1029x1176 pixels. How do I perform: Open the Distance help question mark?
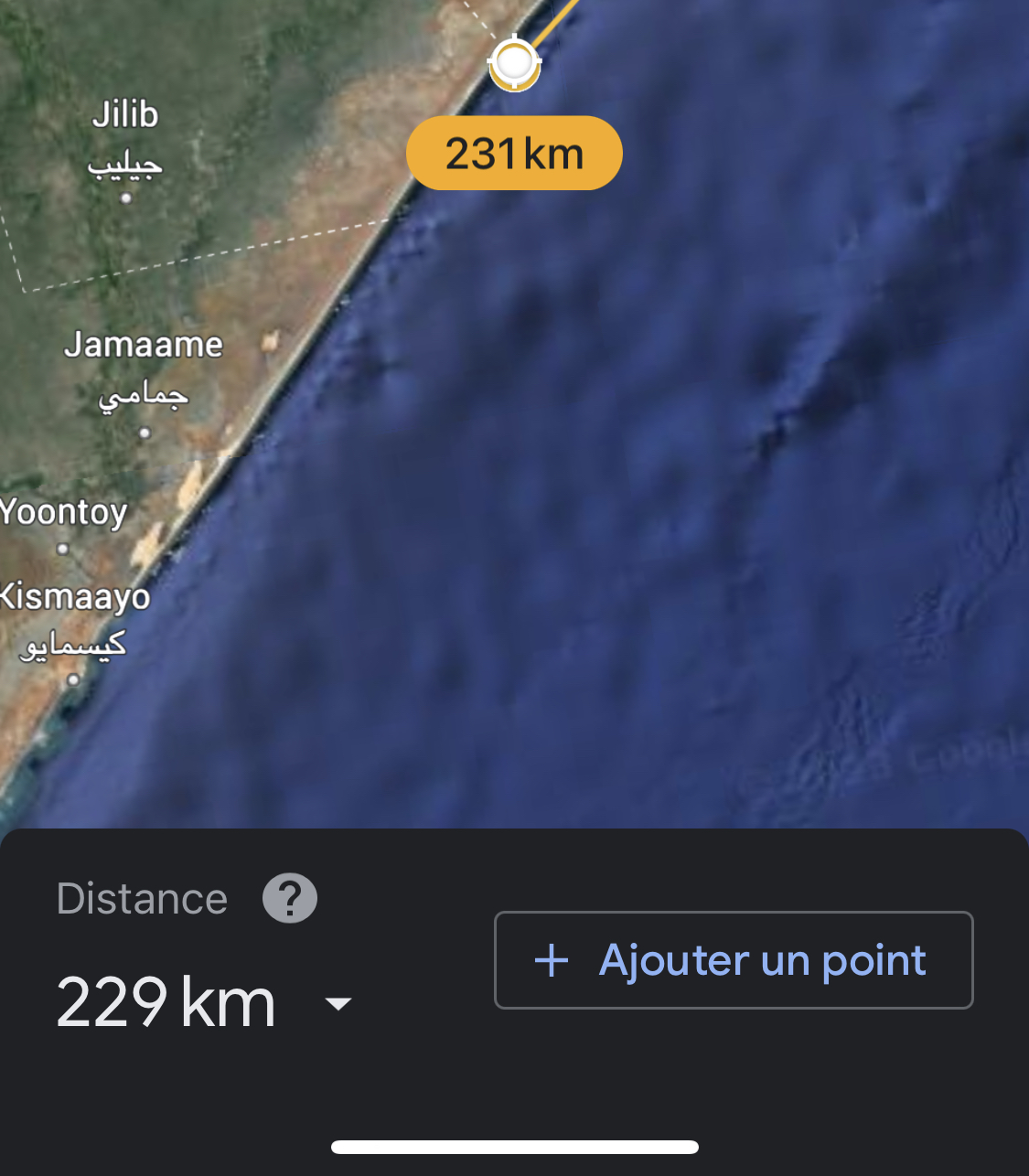coord(290,898)
